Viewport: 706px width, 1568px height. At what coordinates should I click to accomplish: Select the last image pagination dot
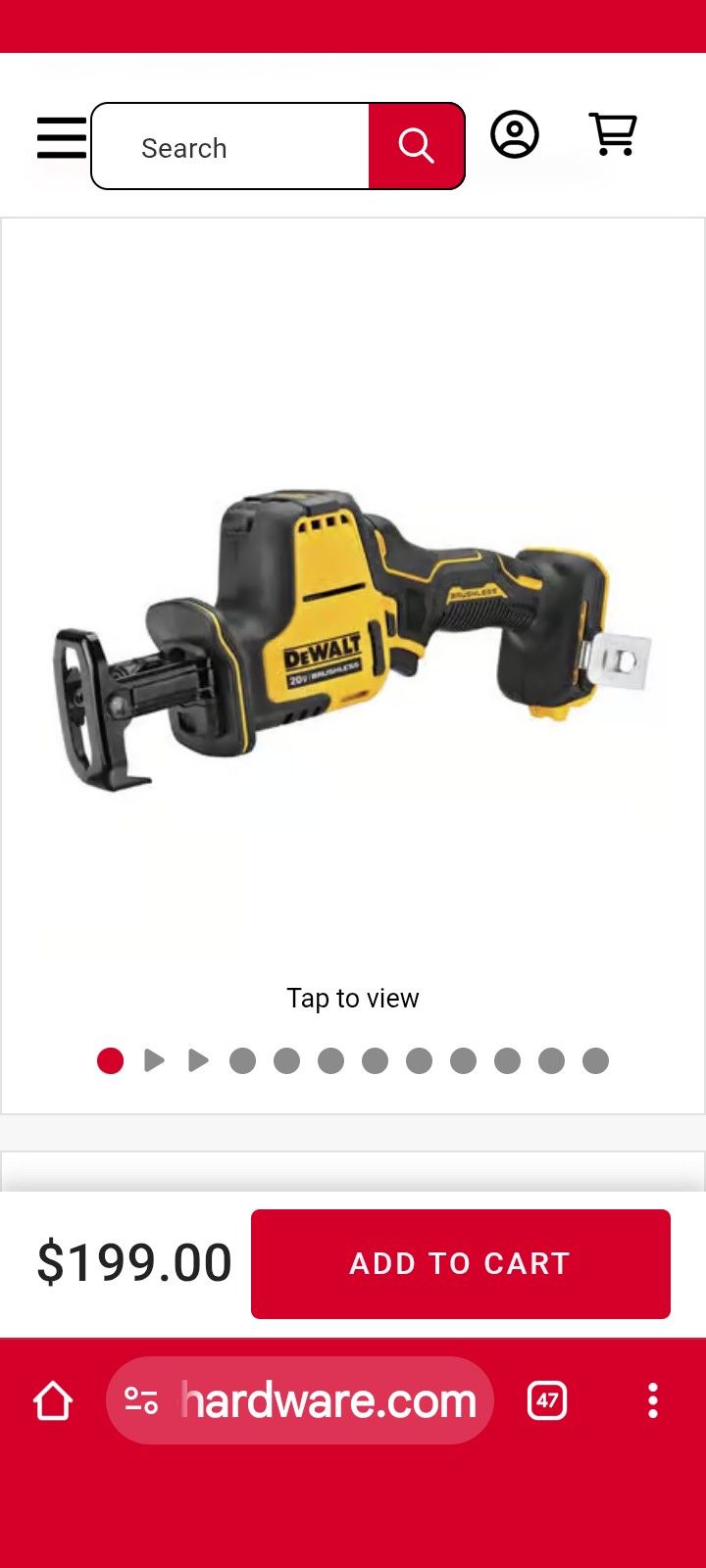(595, 1060)
